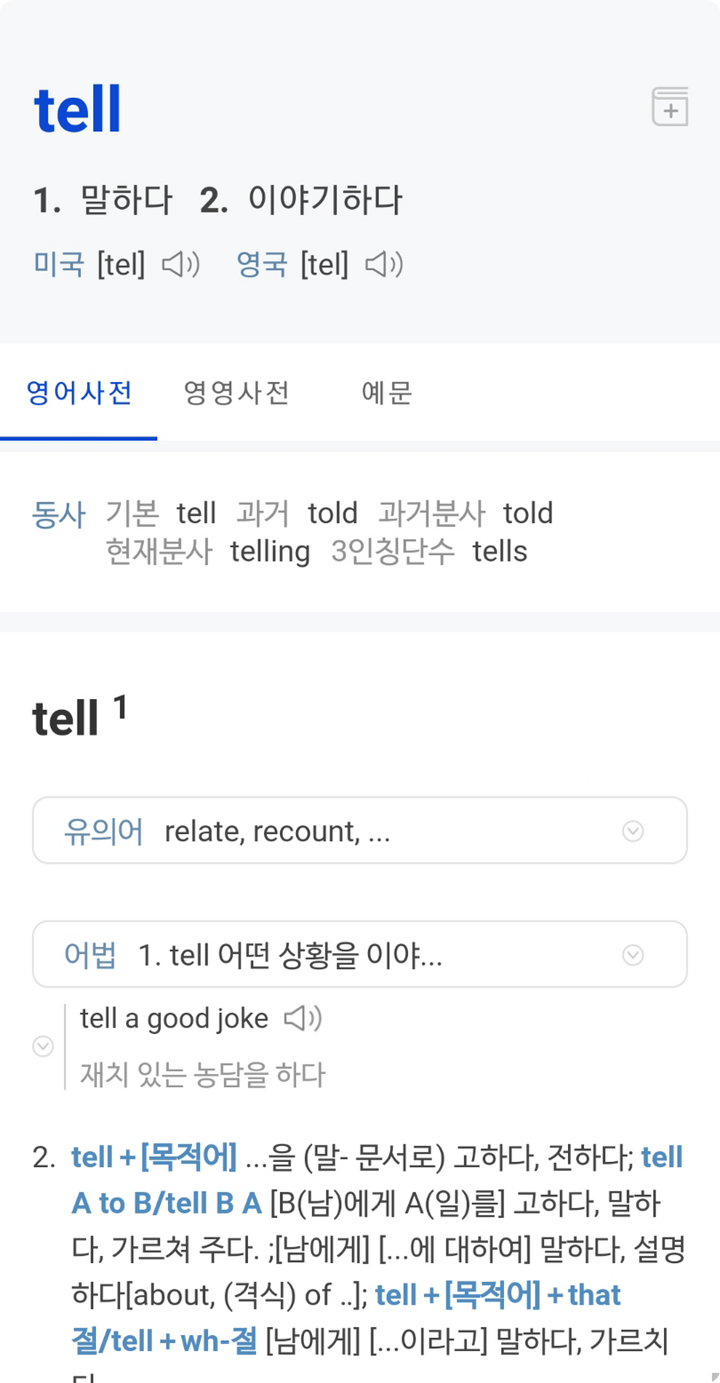Switch to the 영영사전 tab
720x1383 pixels.
[x=236, y=393]
